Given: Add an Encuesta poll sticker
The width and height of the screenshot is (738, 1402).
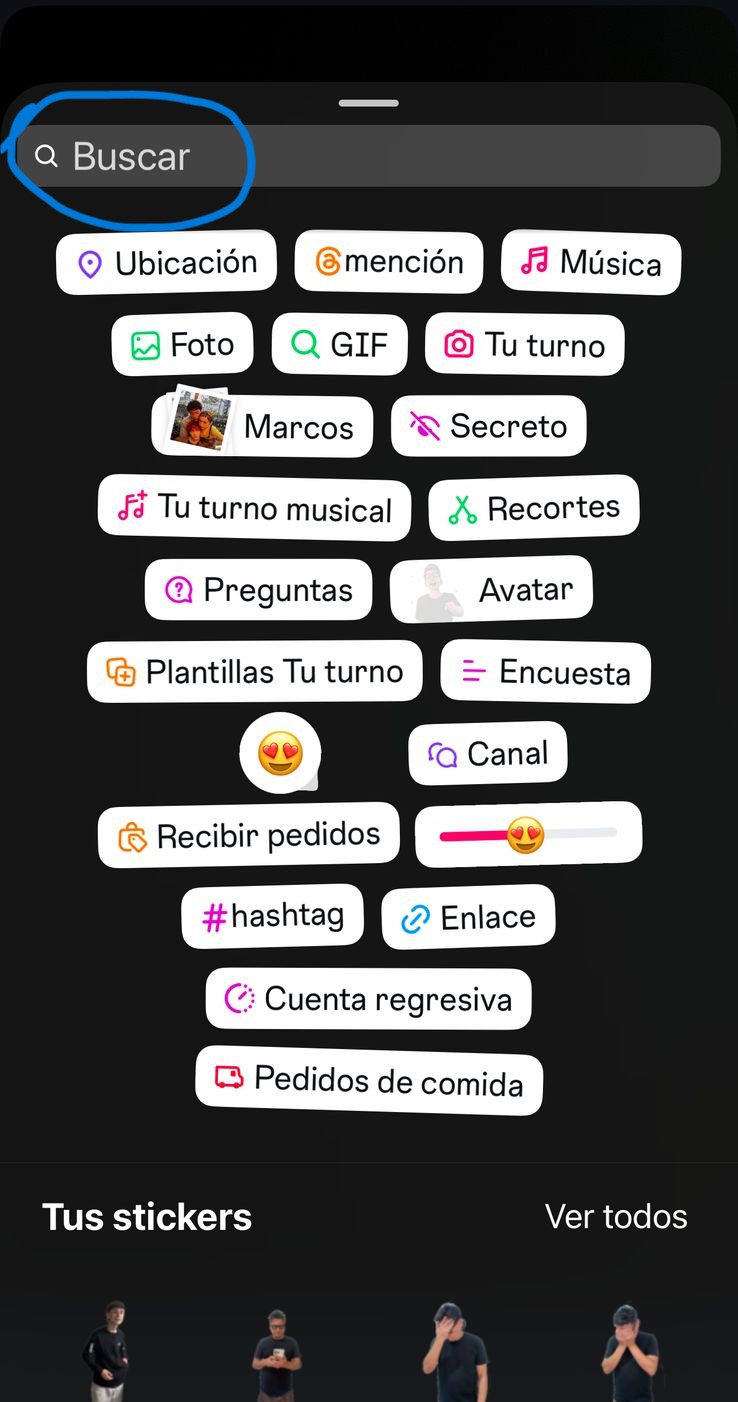Looking at the screenshot, I should [x=545, y=672].
